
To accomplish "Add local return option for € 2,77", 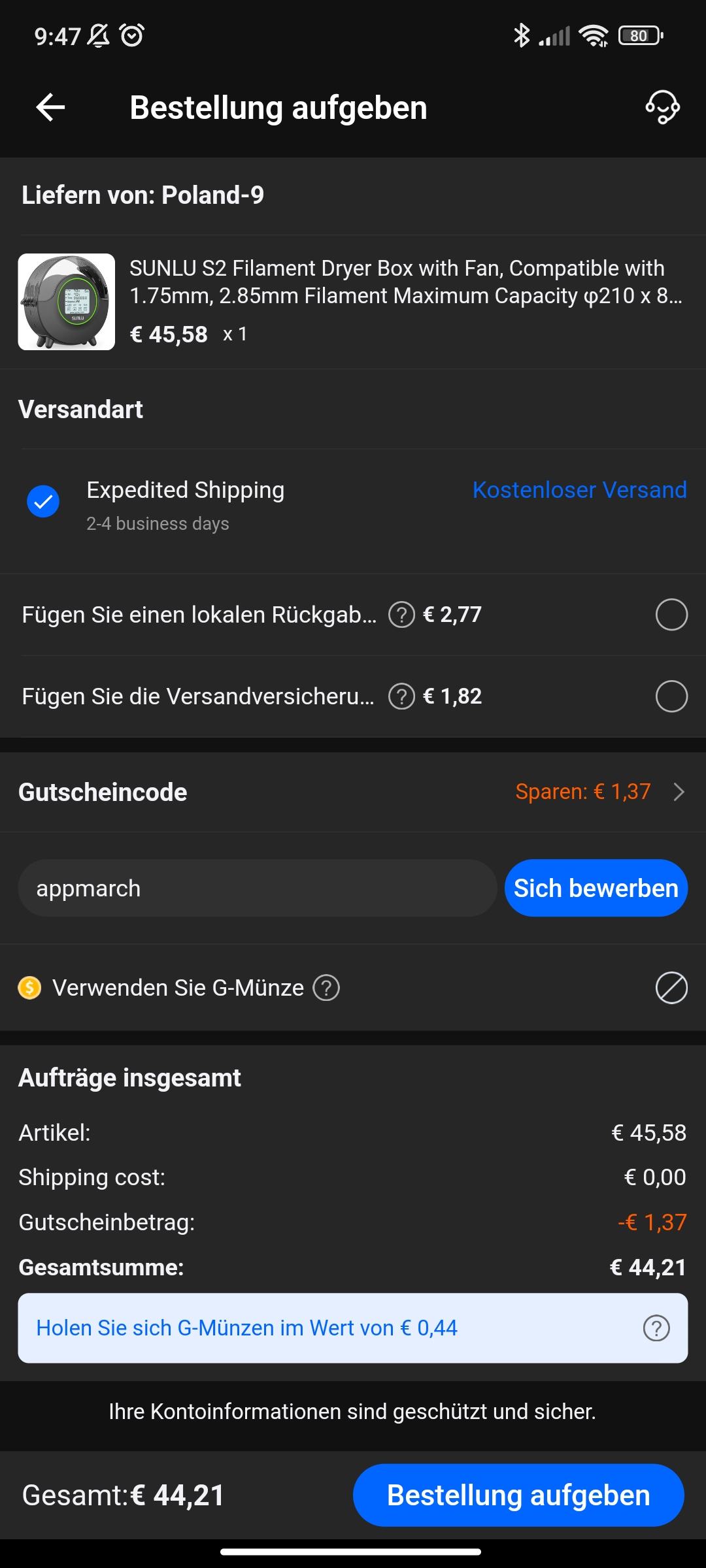I will pos(671,615).
